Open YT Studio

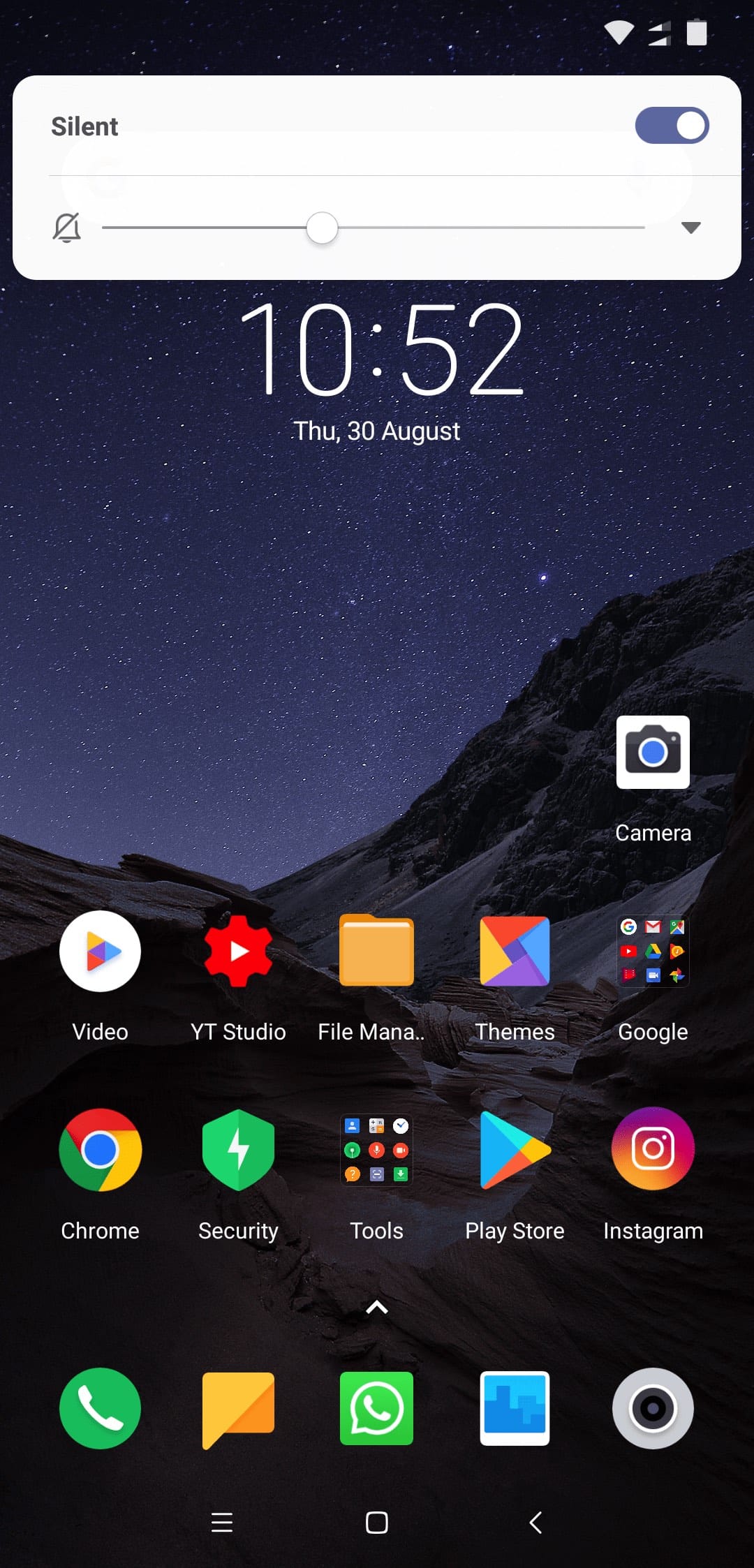pos(238,951)
